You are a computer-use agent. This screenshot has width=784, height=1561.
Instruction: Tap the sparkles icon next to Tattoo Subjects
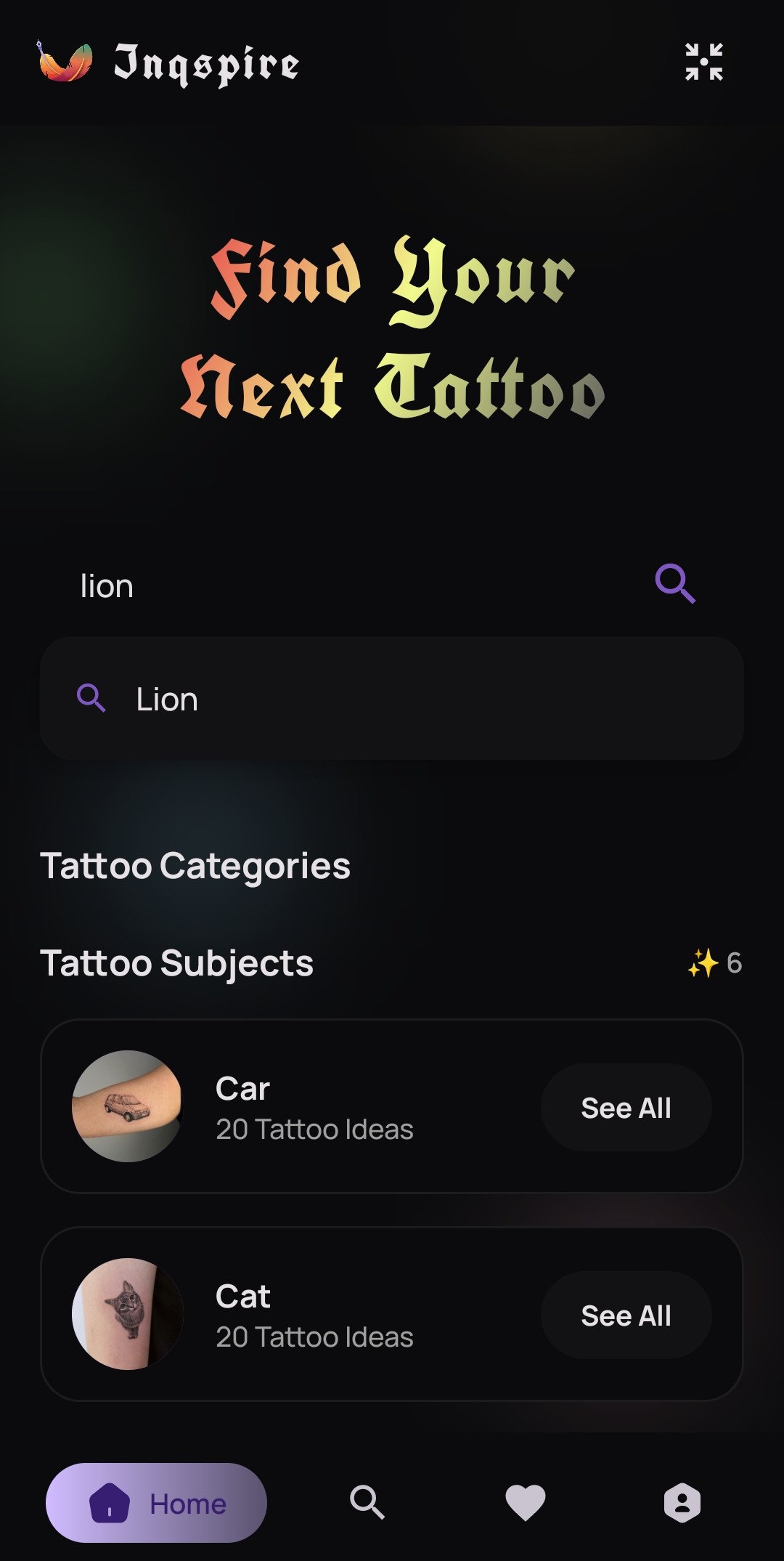[702, 962]
